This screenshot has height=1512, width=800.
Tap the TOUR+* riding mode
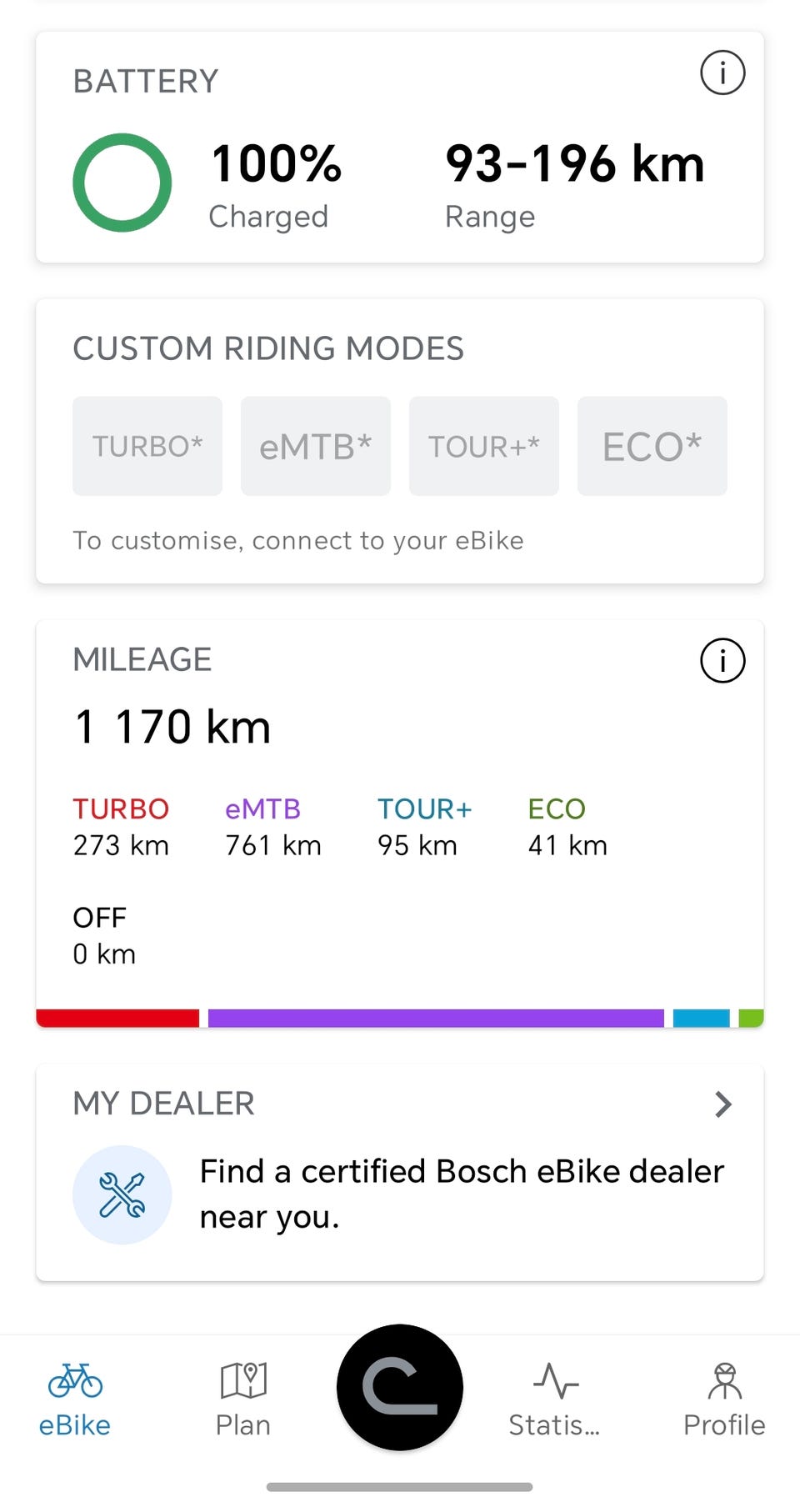[483, 447]
